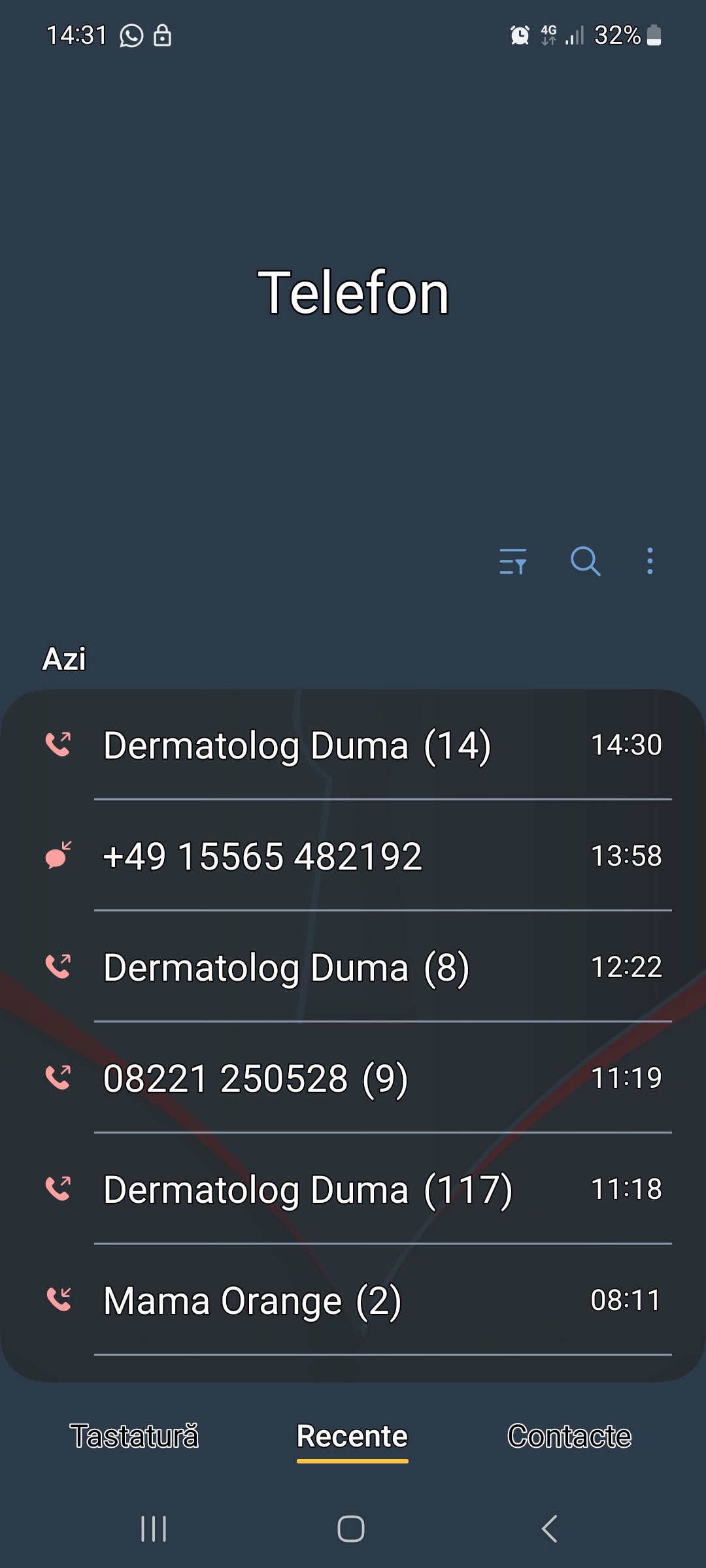This screenshot has width=706, height=1568.
Task: Tap the system back button
Action: (550, 1529)
